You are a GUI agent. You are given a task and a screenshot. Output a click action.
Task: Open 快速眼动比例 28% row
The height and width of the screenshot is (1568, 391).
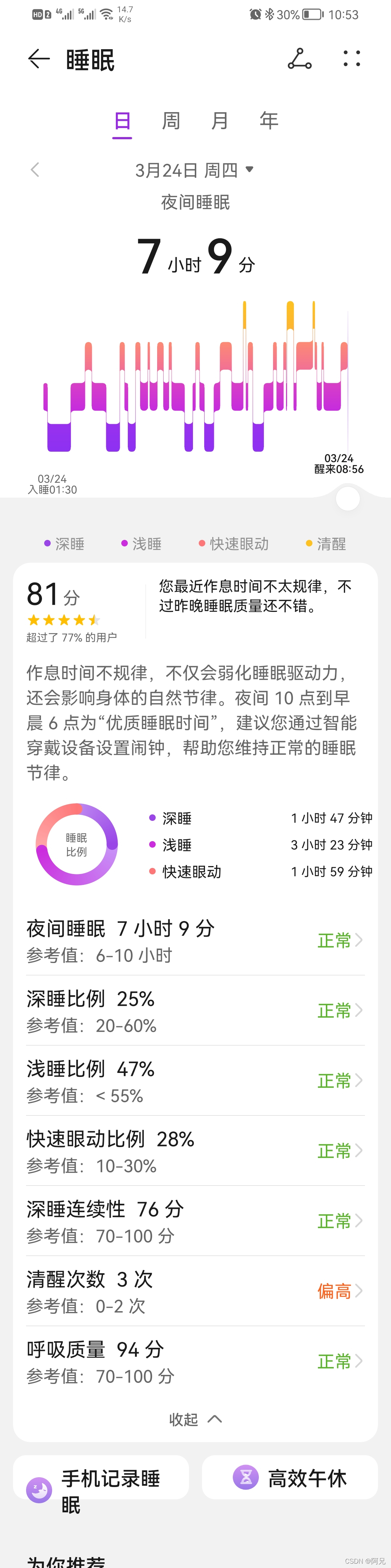(x=195, y=1150)
